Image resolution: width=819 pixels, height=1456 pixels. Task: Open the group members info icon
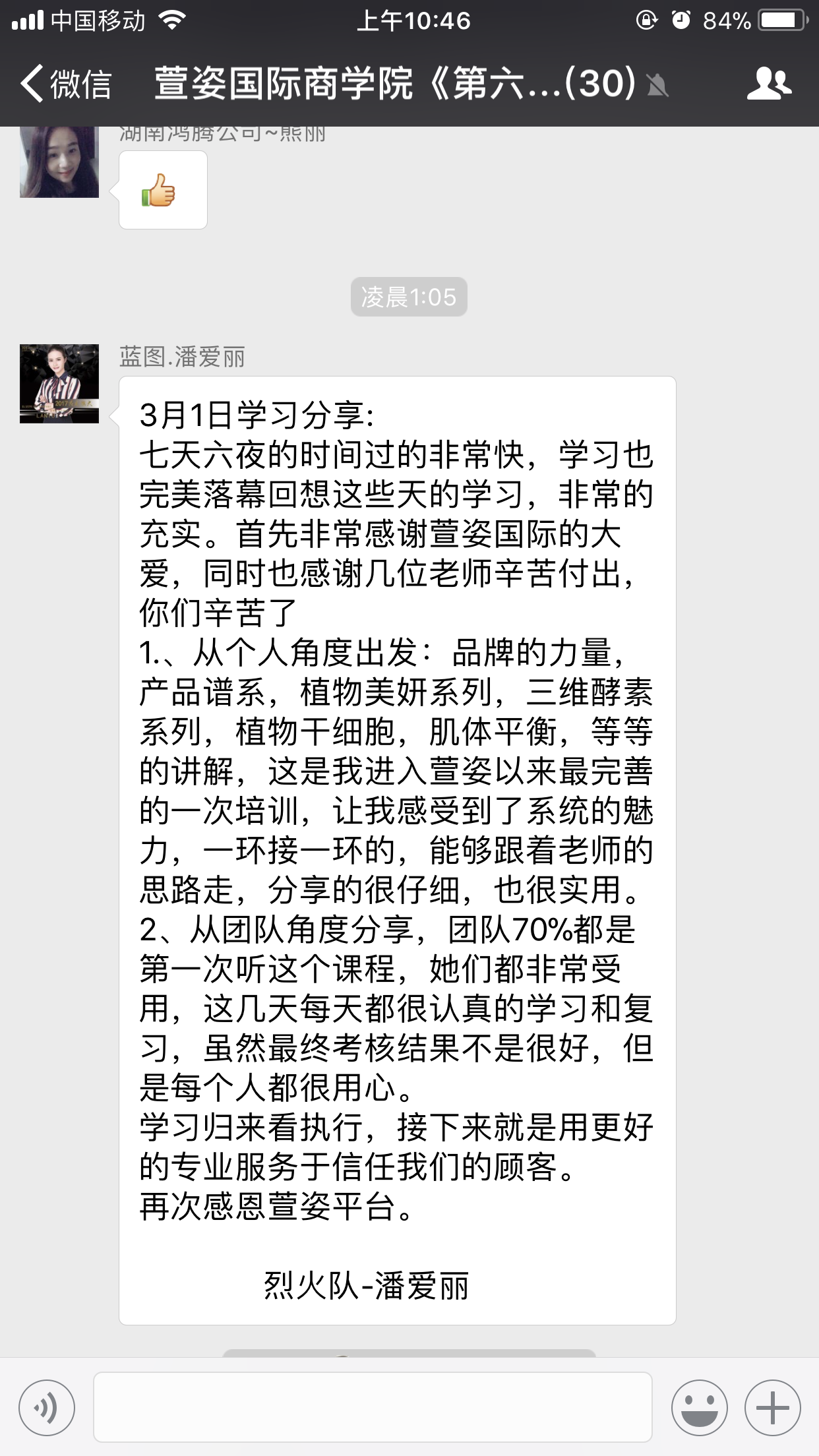tap(769, 84)
